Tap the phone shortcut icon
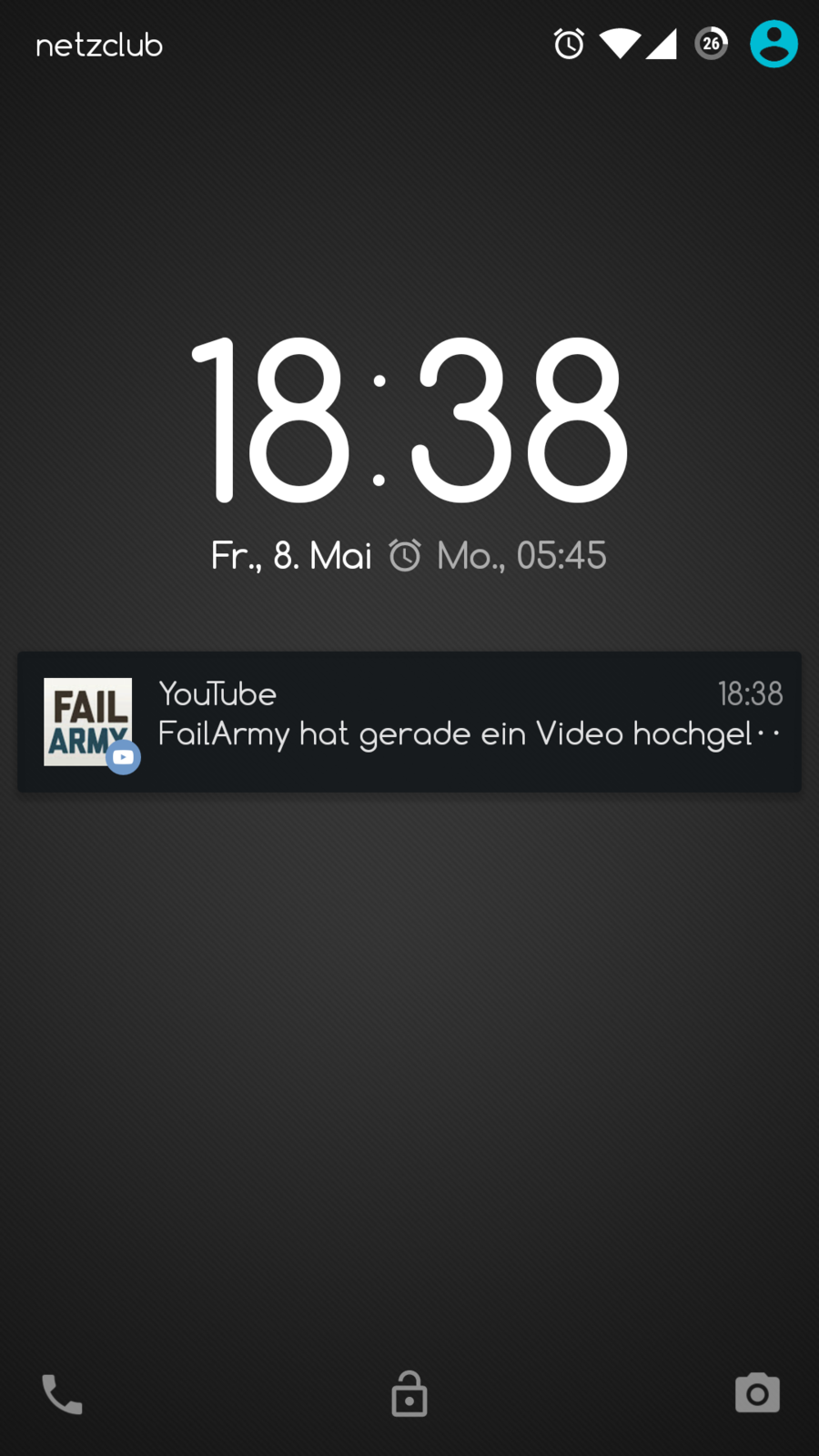Image resolution: width=819 pixels, height=1456 pixels. click(62, 1394)
